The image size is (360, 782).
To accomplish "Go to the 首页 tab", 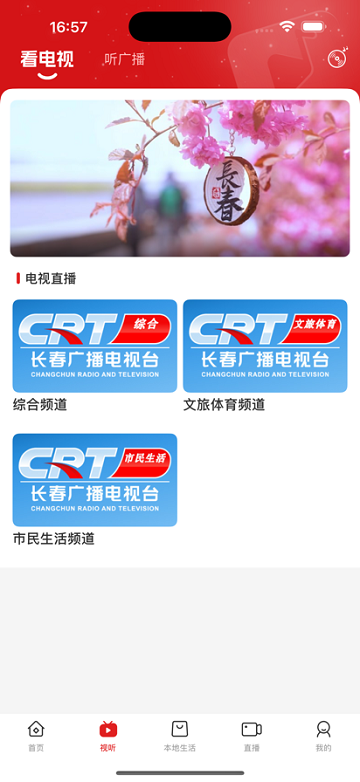I will (x=36, y=736).
